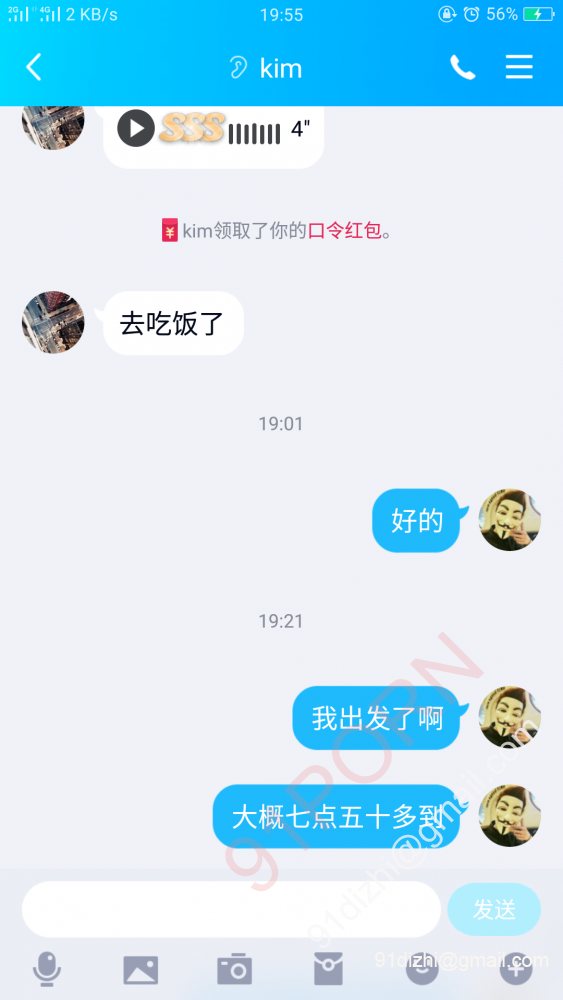Image resolution: width=563 pixels, height=1000 pixels.
Task: Tap the message input field
Action: (231, 909)
